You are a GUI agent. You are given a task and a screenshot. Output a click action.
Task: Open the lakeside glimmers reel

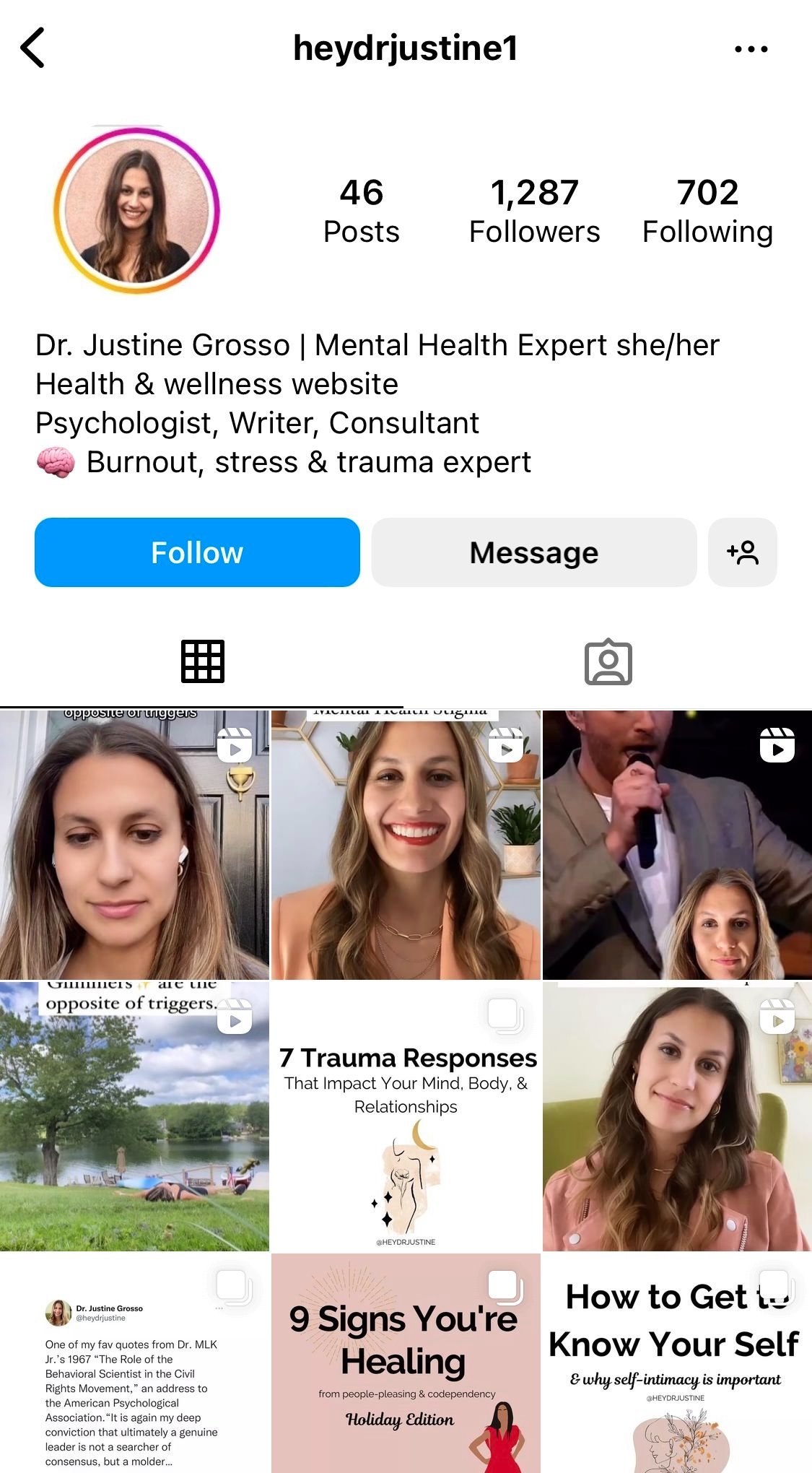(134, 1116)
